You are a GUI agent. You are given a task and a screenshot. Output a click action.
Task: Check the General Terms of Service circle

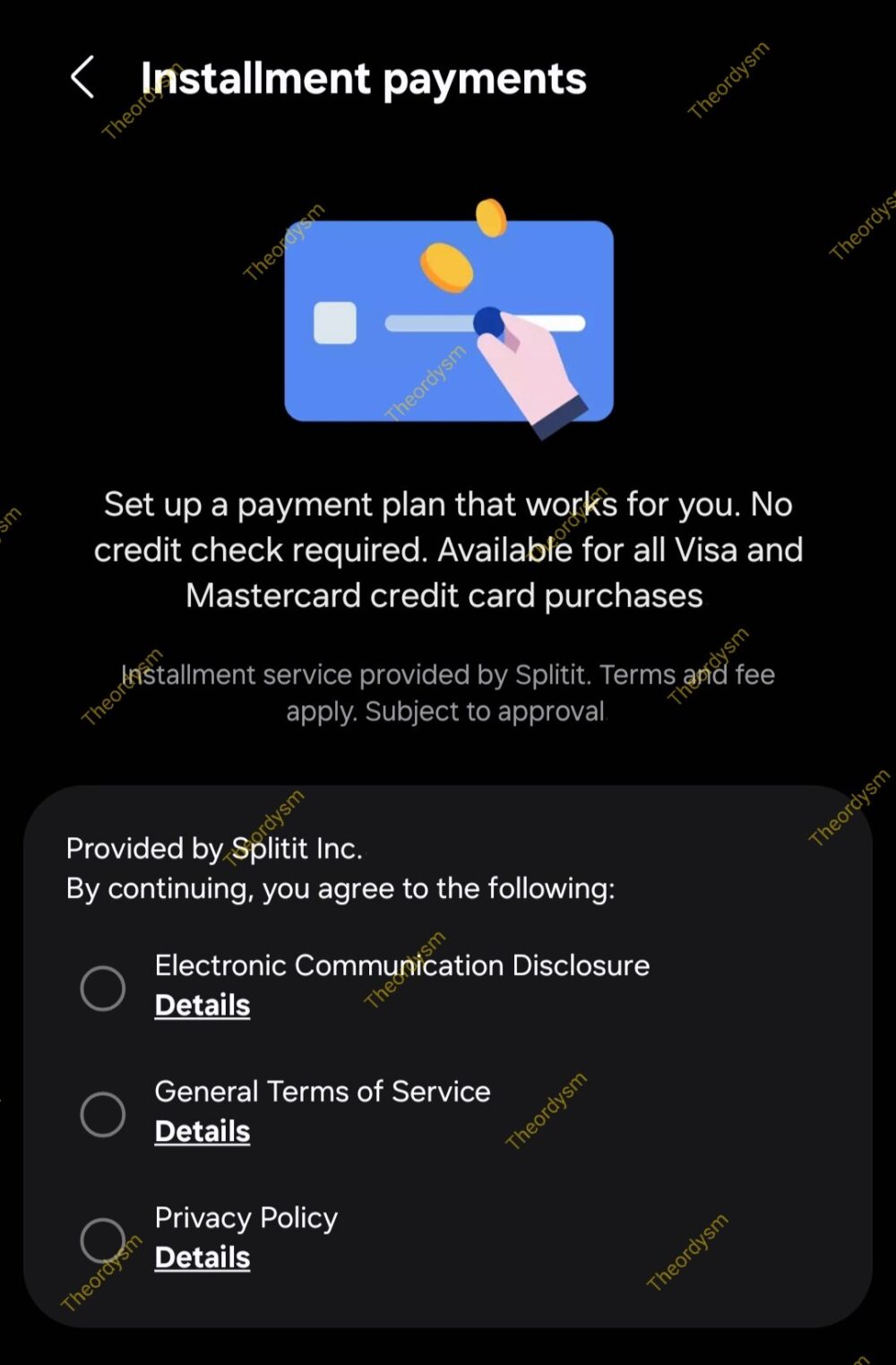point(104,1114)
